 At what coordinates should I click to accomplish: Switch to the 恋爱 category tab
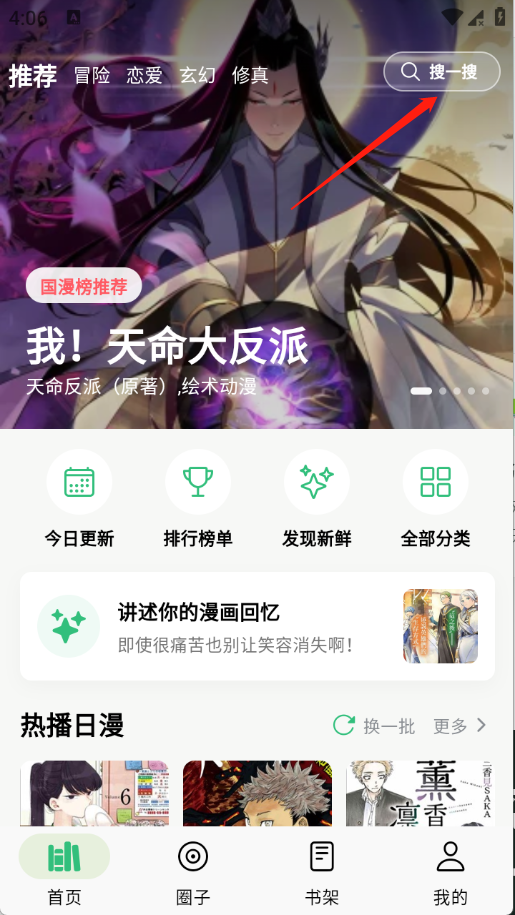(x=145, y=75)
